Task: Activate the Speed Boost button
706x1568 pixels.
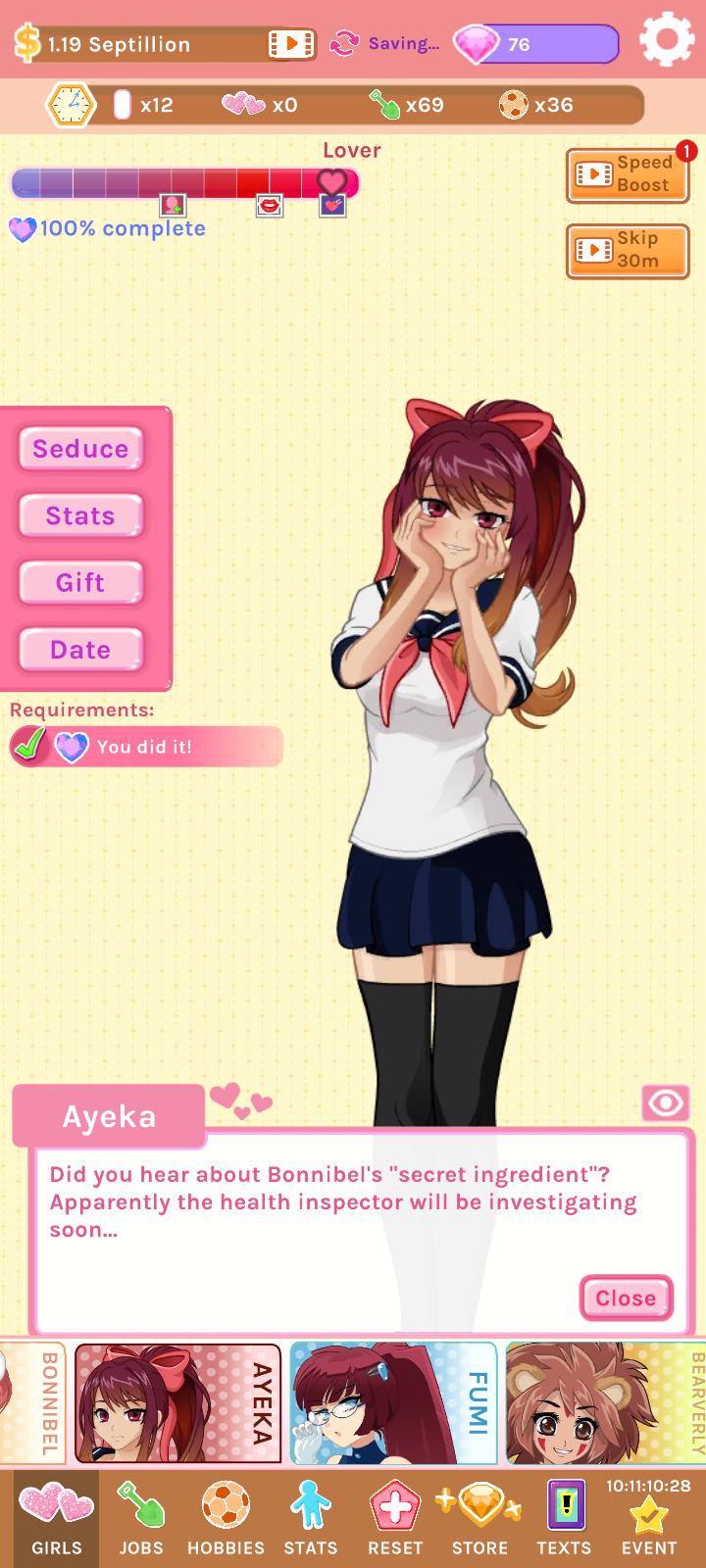Action: pyautogui.click(x=628, y=174)
